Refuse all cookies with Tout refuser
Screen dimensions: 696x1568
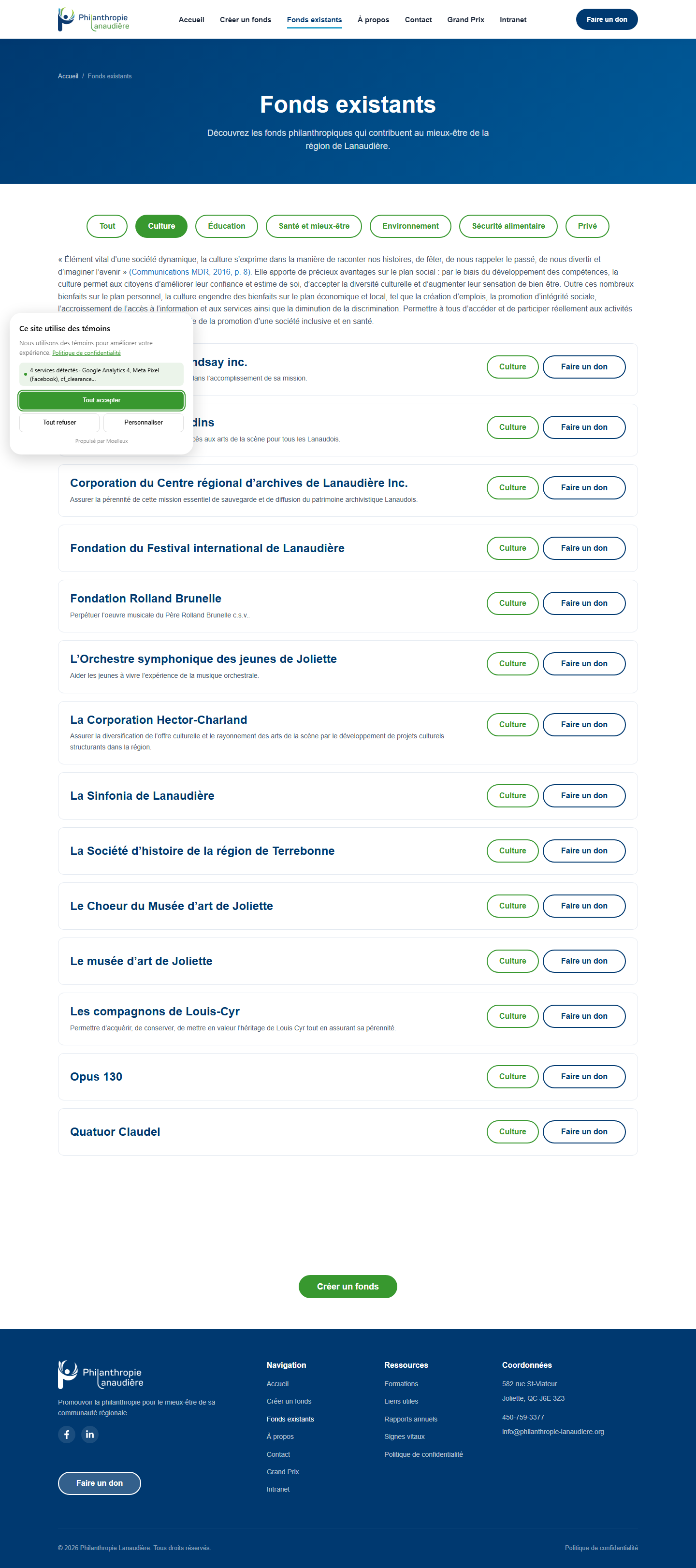click(59, 423)
